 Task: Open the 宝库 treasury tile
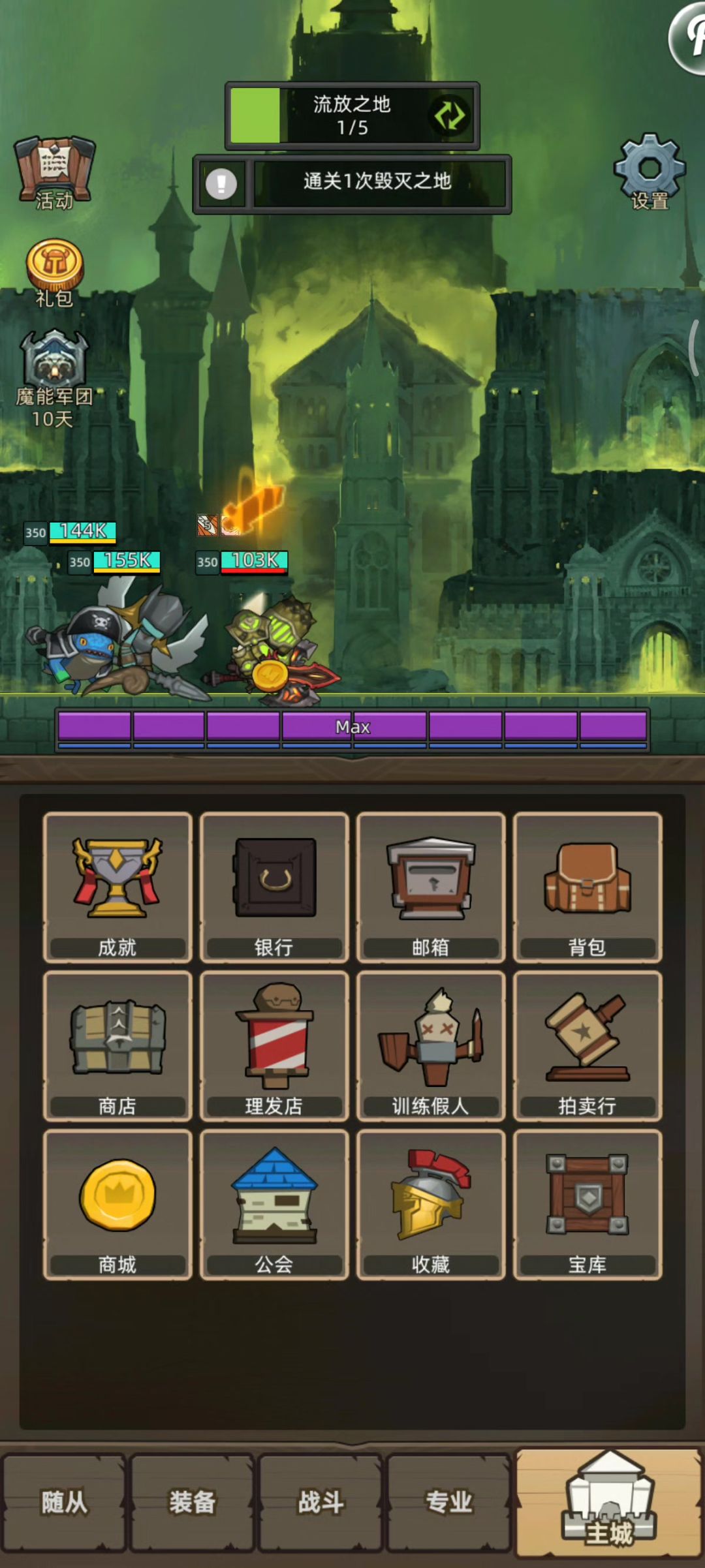click(x=587, y=1205)
